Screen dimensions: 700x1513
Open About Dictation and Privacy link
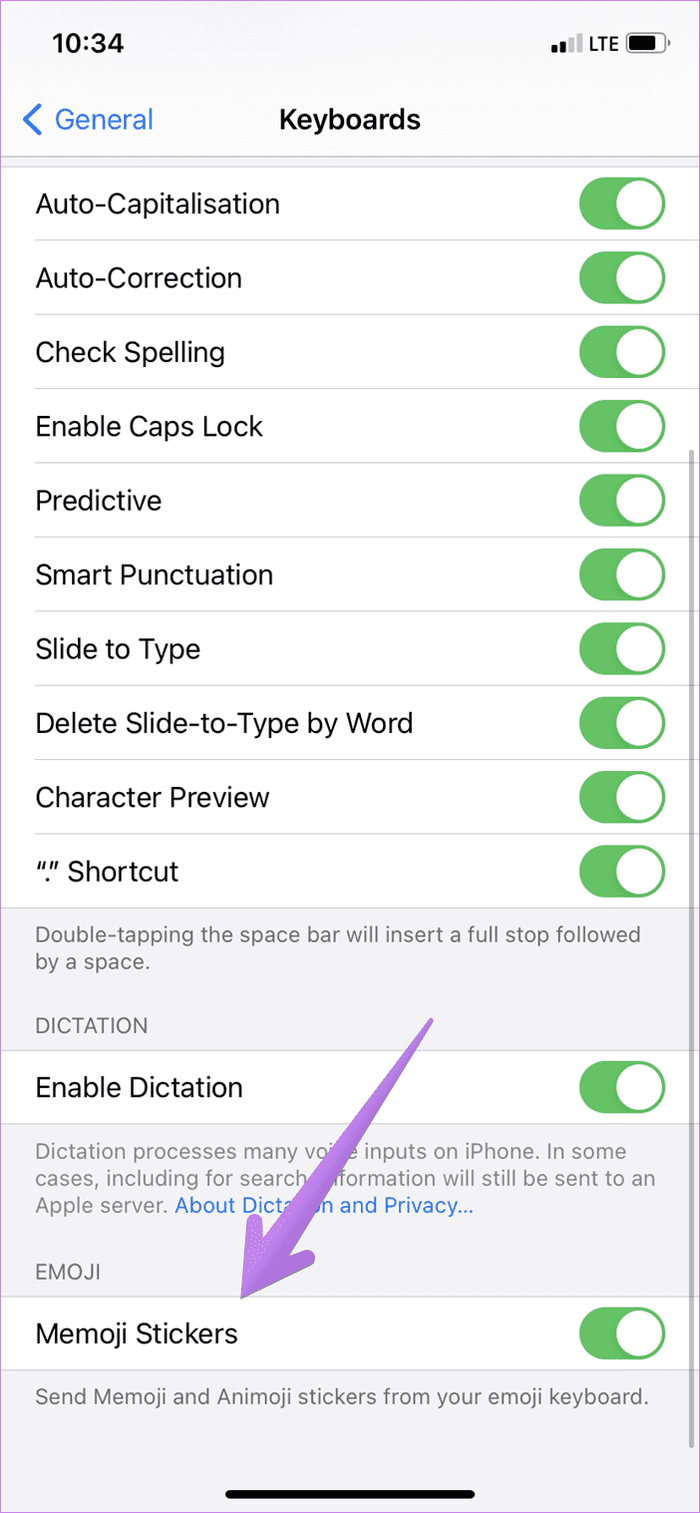coord(324,1205)
